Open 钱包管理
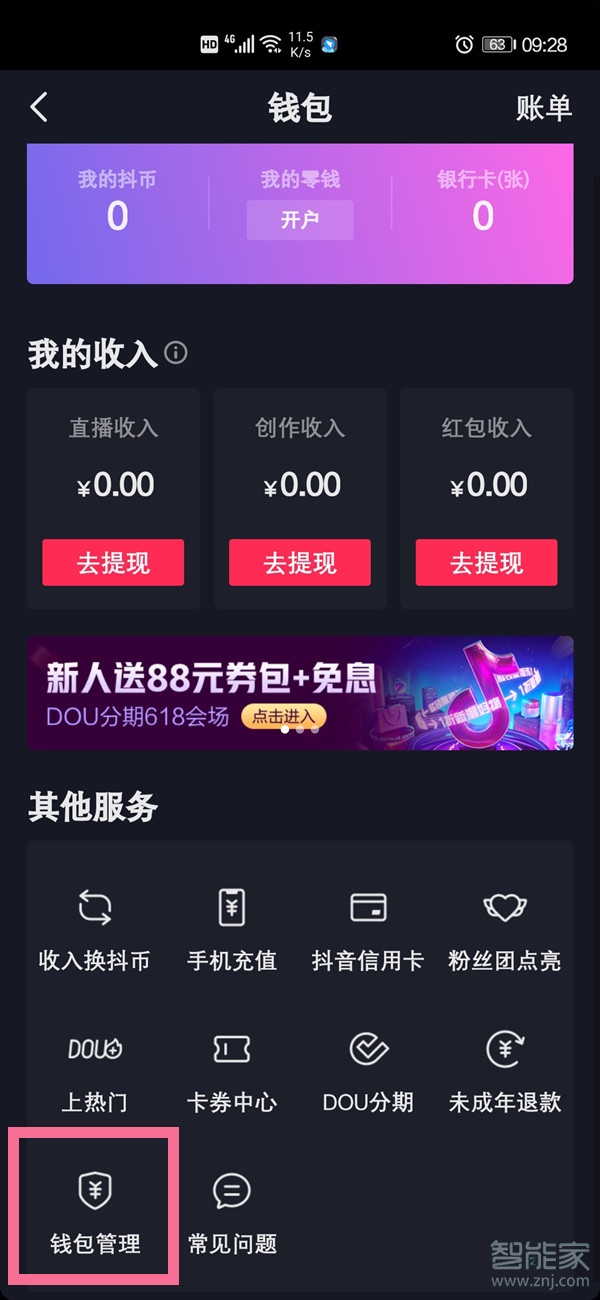 (x=95, y=1212)
